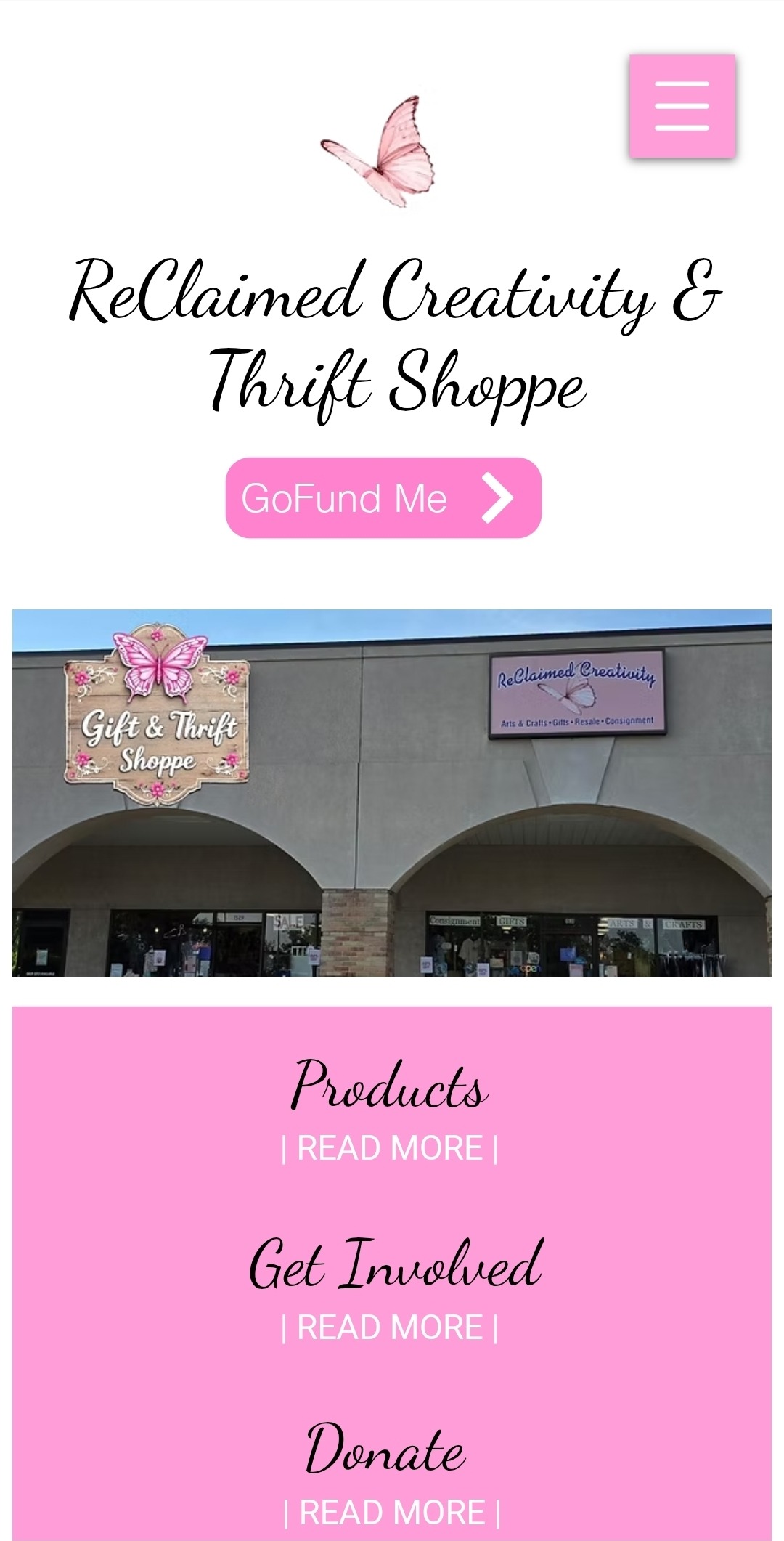Open Read More under Donate
Viewport: 784px width, 1541px height.
pos(391,1512)
